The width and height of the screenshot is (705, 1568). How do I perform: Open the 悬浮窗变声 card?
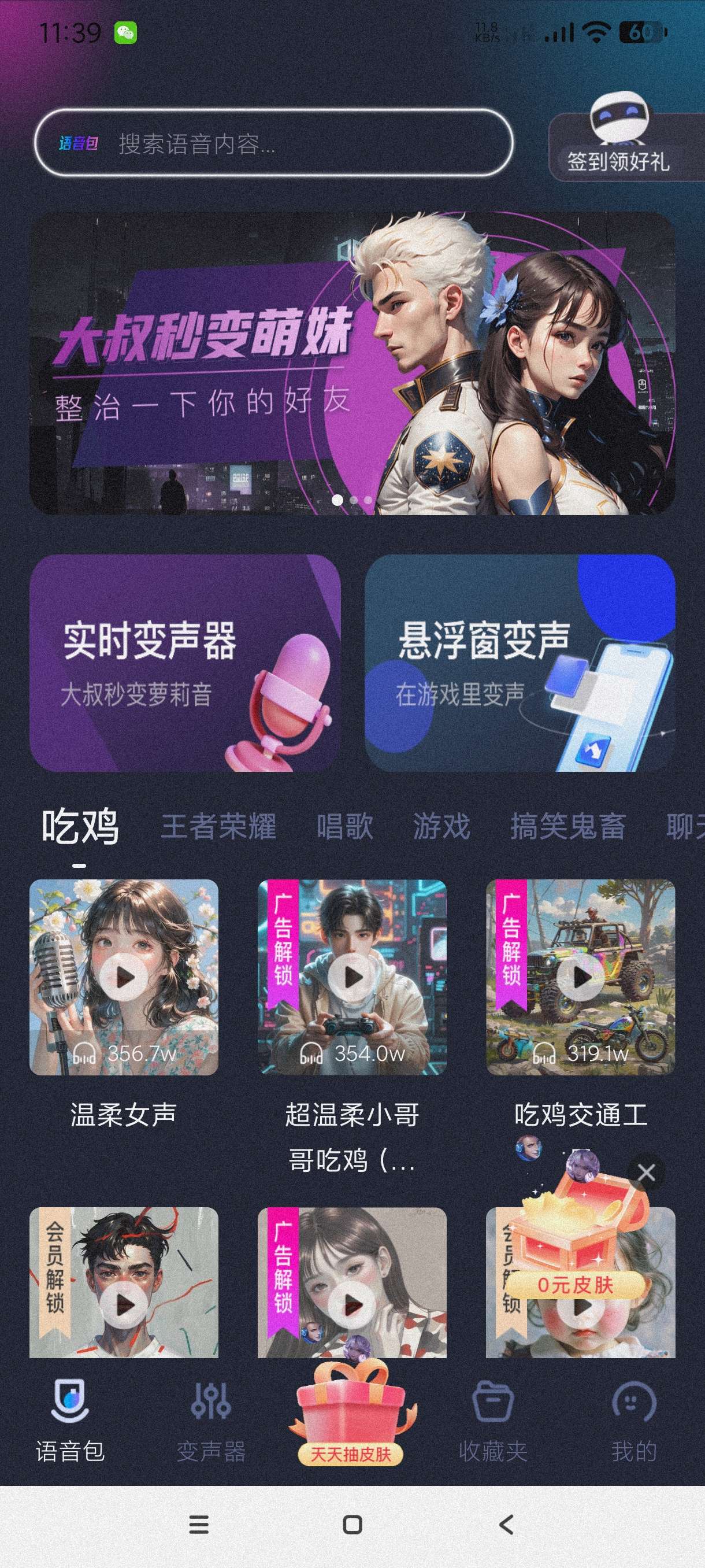(520, 663)
